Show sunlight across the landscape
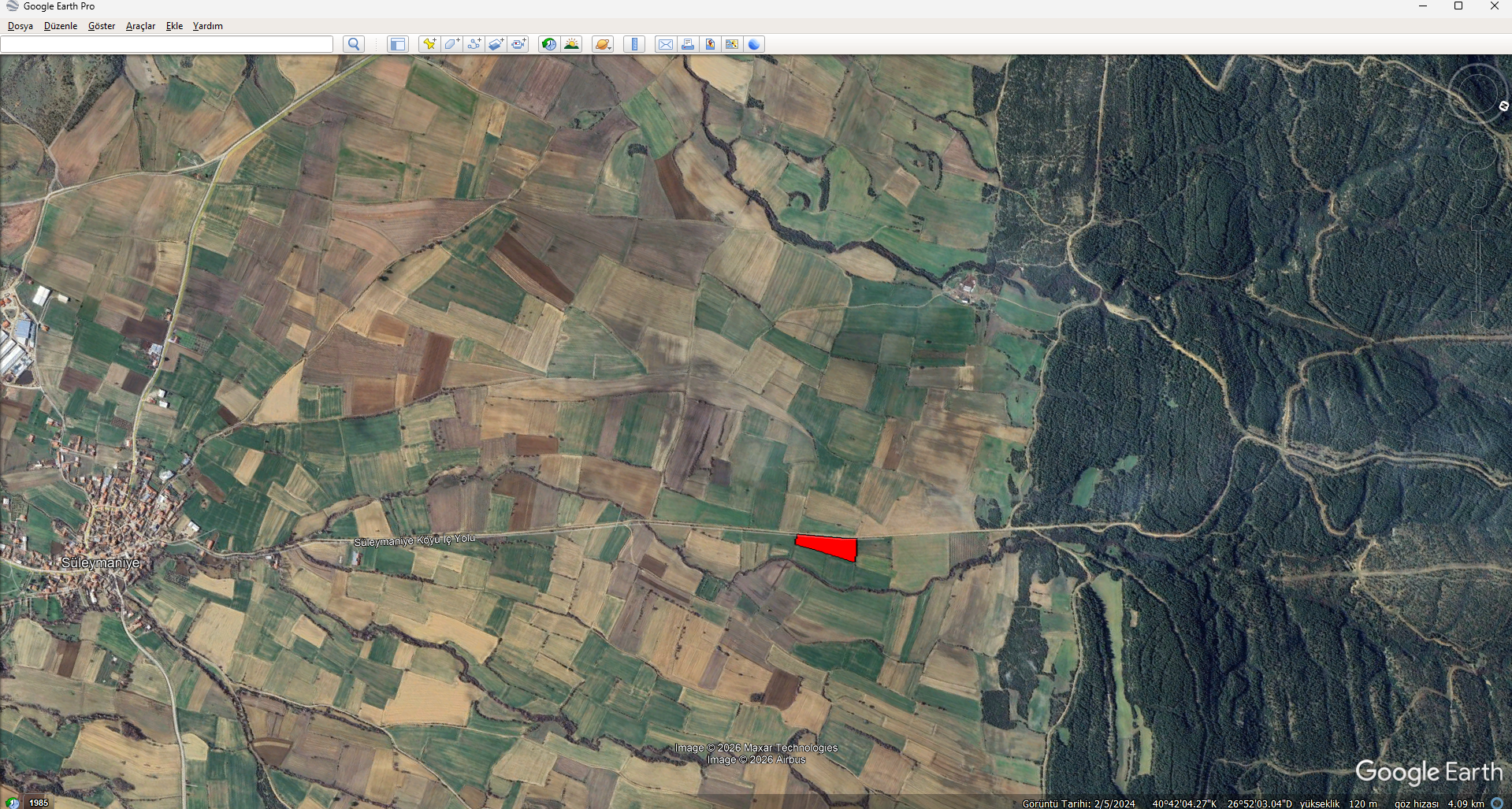The width and height of the screenshot is (1512, 809). coord(571,44)
